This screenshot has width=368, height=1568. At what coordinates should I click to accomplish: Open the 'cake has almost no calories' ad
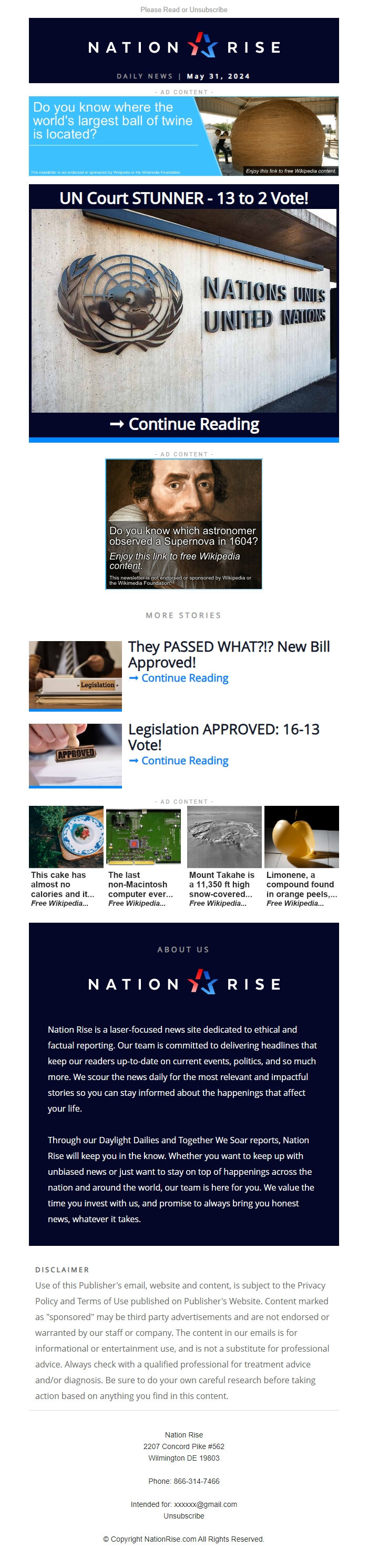[x=66, y=855]
